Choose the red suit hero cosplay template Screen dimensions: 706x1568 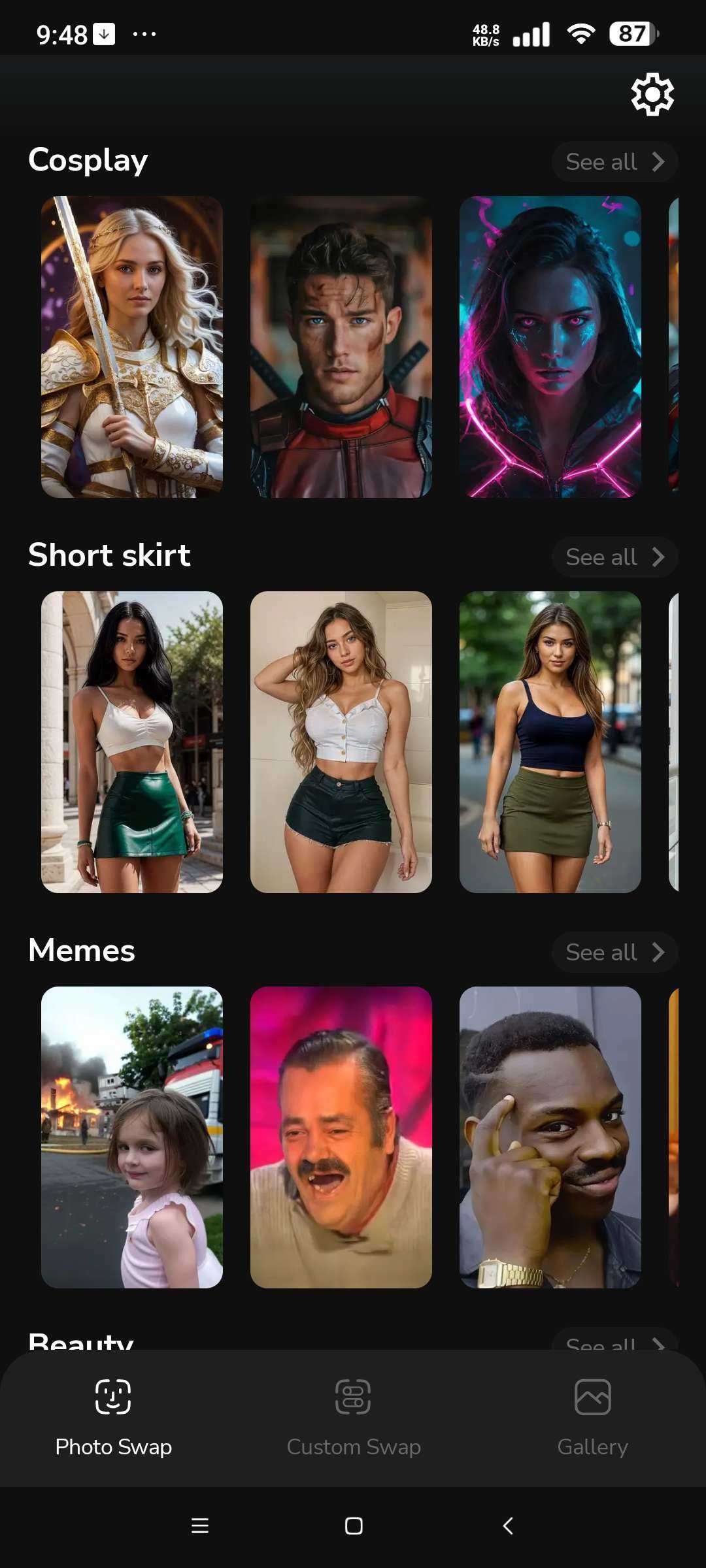pyautogui.click(x=341, y=347)
